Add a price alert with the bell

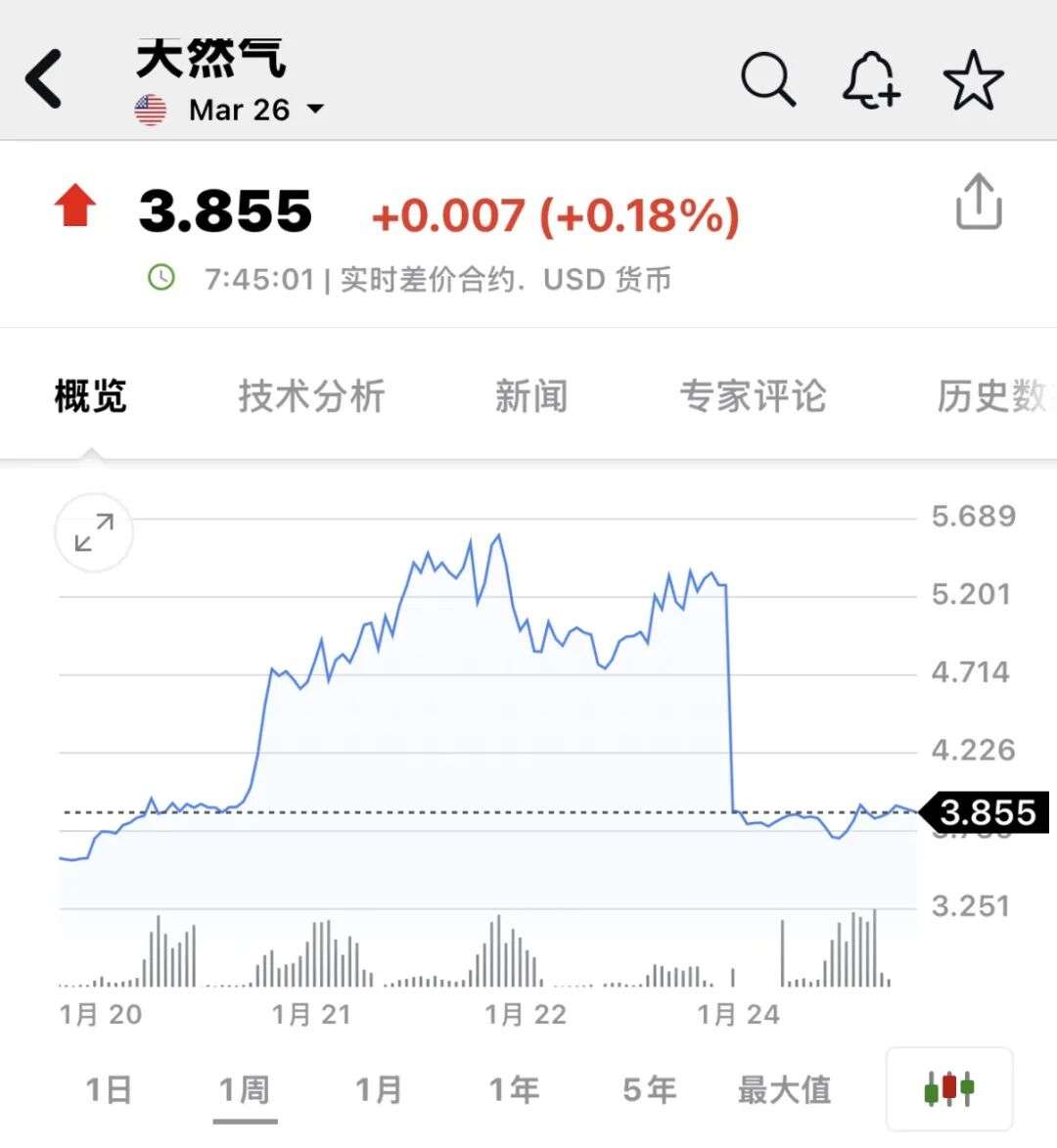[x=871, y=78]
